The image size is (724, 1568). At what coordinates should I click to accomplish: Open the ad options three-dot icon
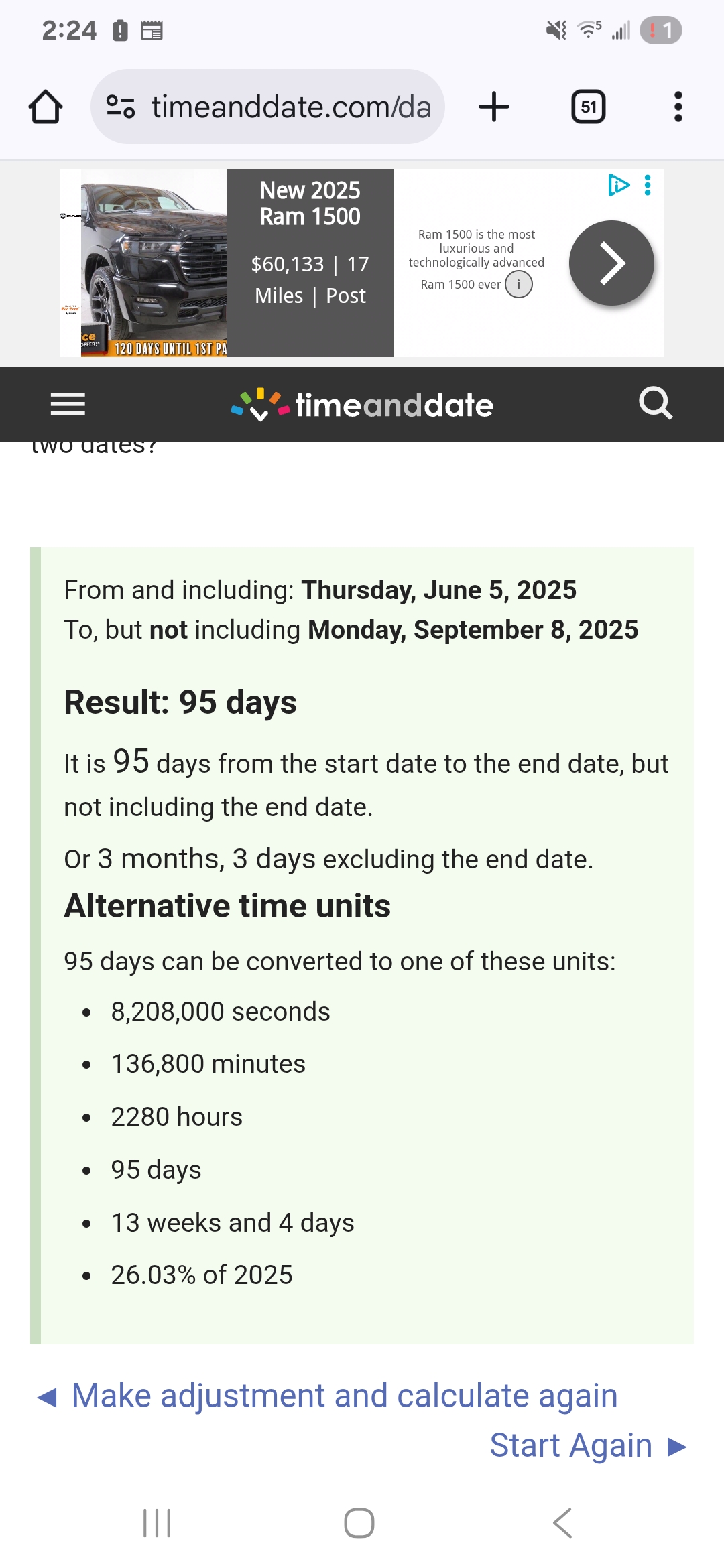pos(648,185)
